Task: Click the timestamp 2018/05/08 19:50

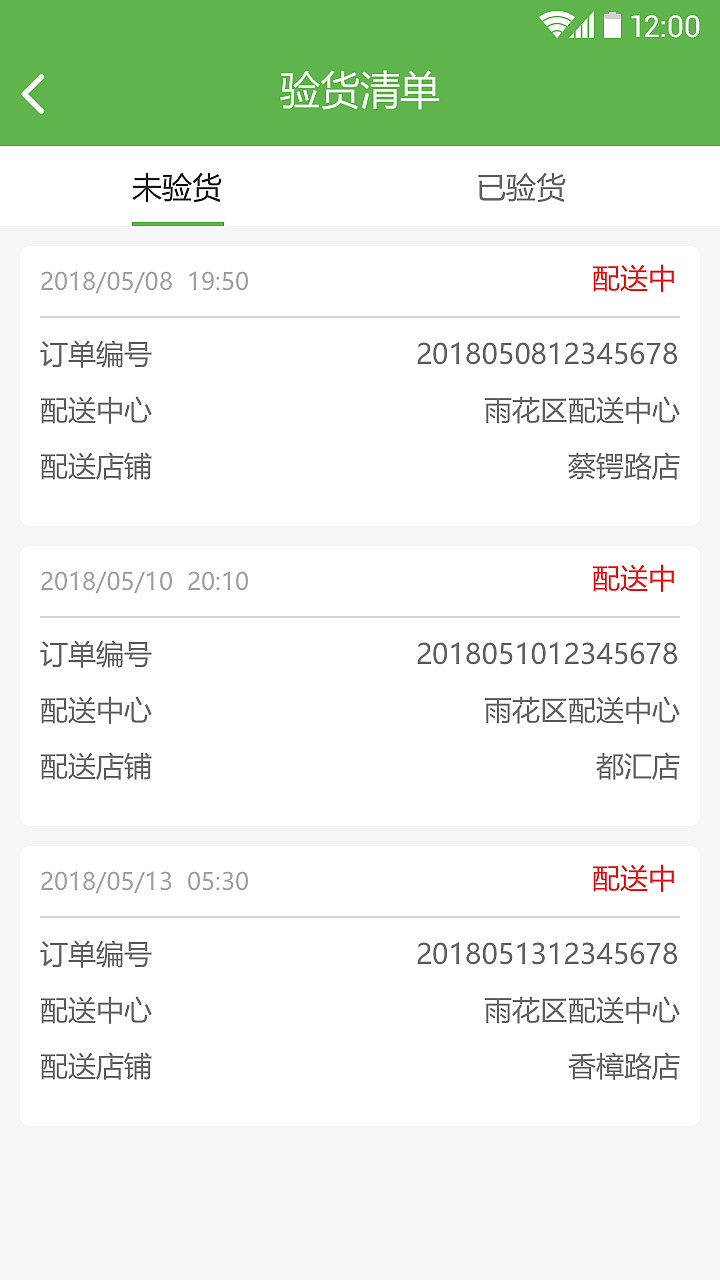Action: click(x=144, y=281)
